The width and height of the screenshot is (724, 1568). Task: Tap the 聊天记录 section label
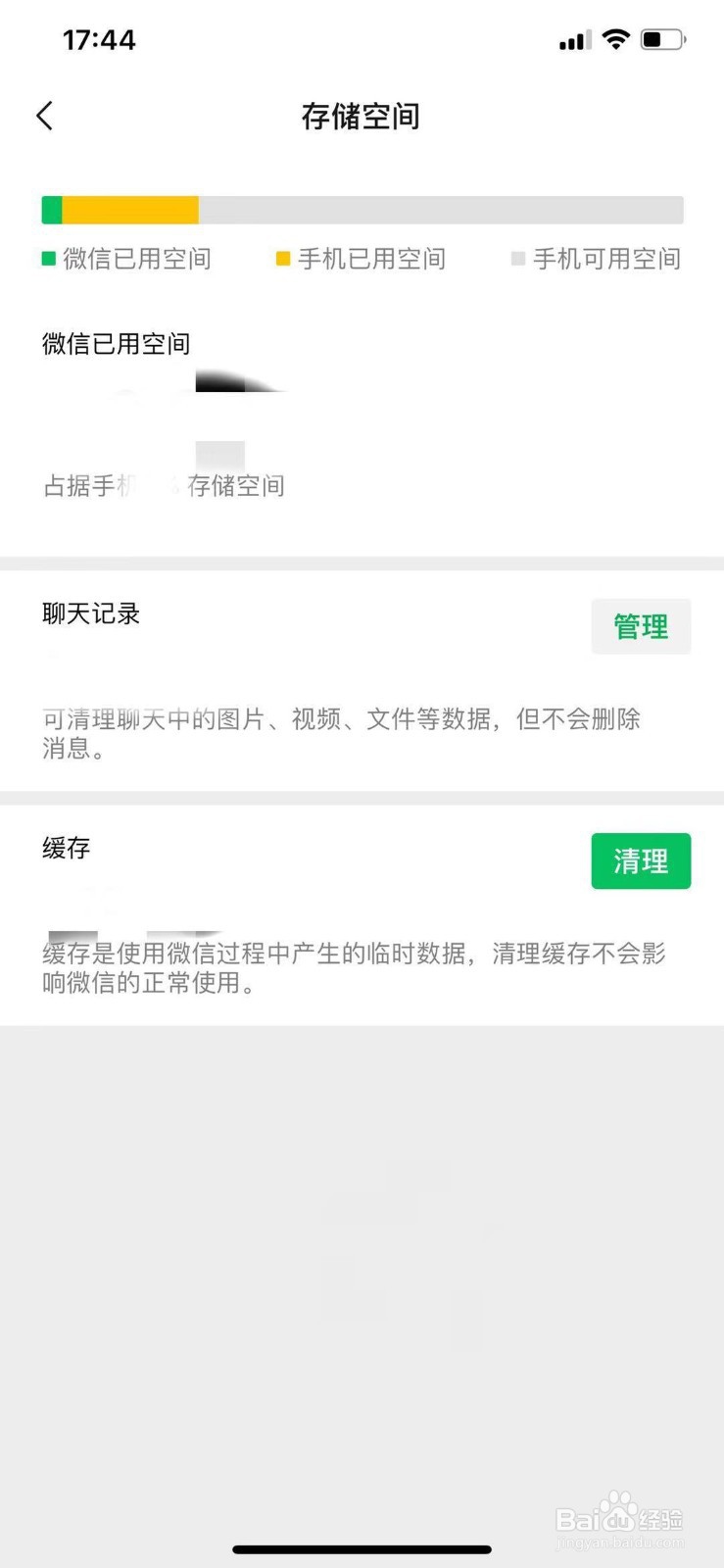pyautogui.click(x=91, y=614)
